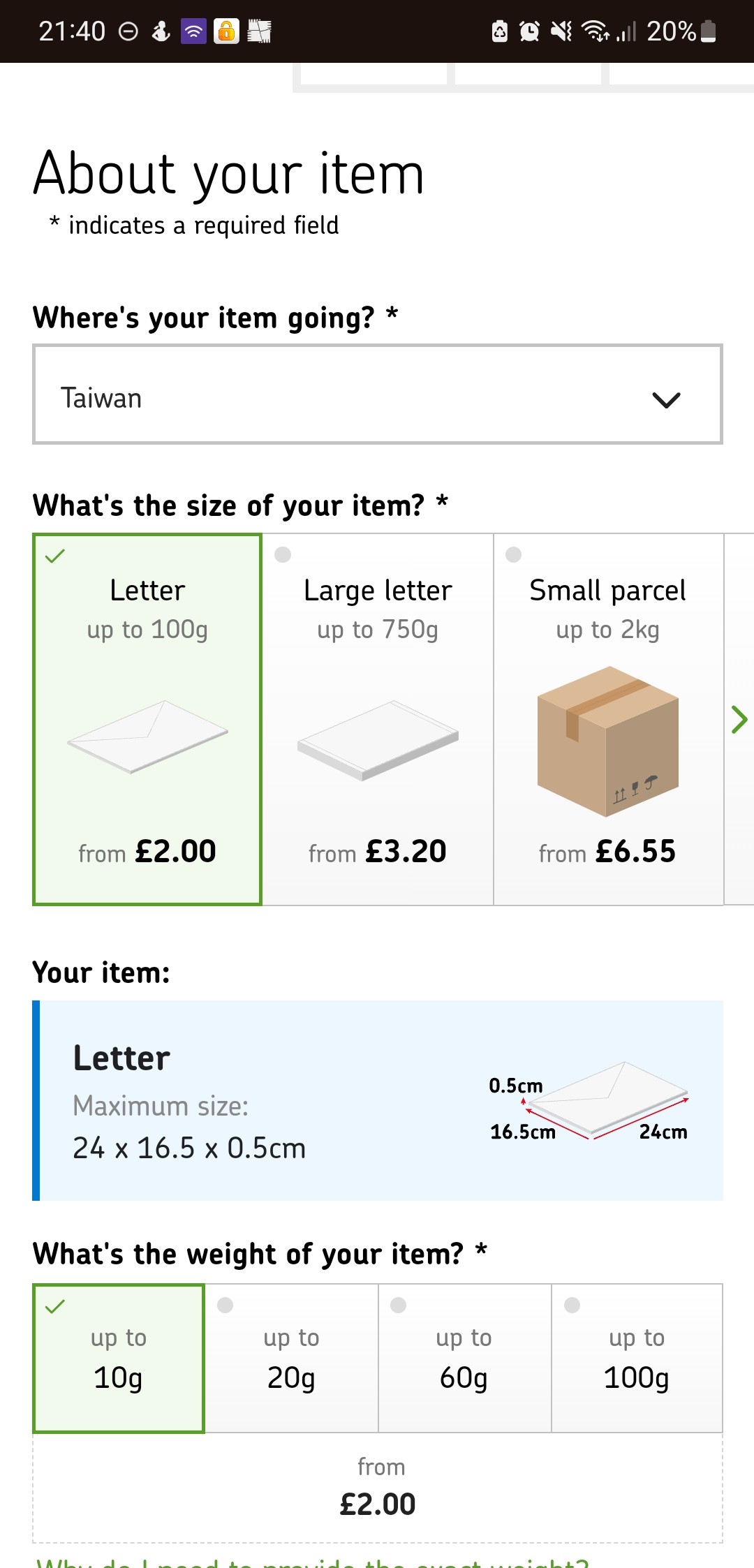The width and height of the screenshot is (754, 1568).
Task: Show more item sizes with green arrow
Action: pyautogui.click(x=739, y=719)
